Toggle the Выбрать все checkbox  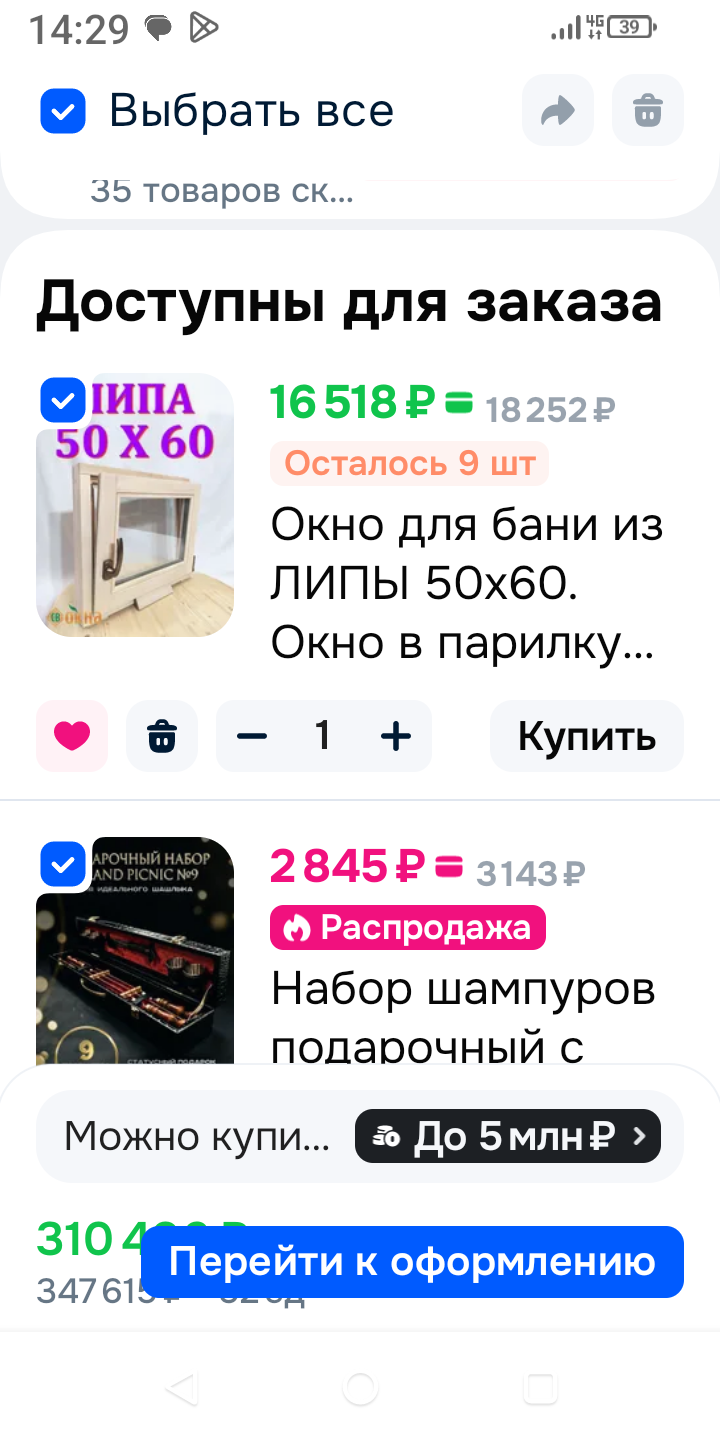[63, 111]
